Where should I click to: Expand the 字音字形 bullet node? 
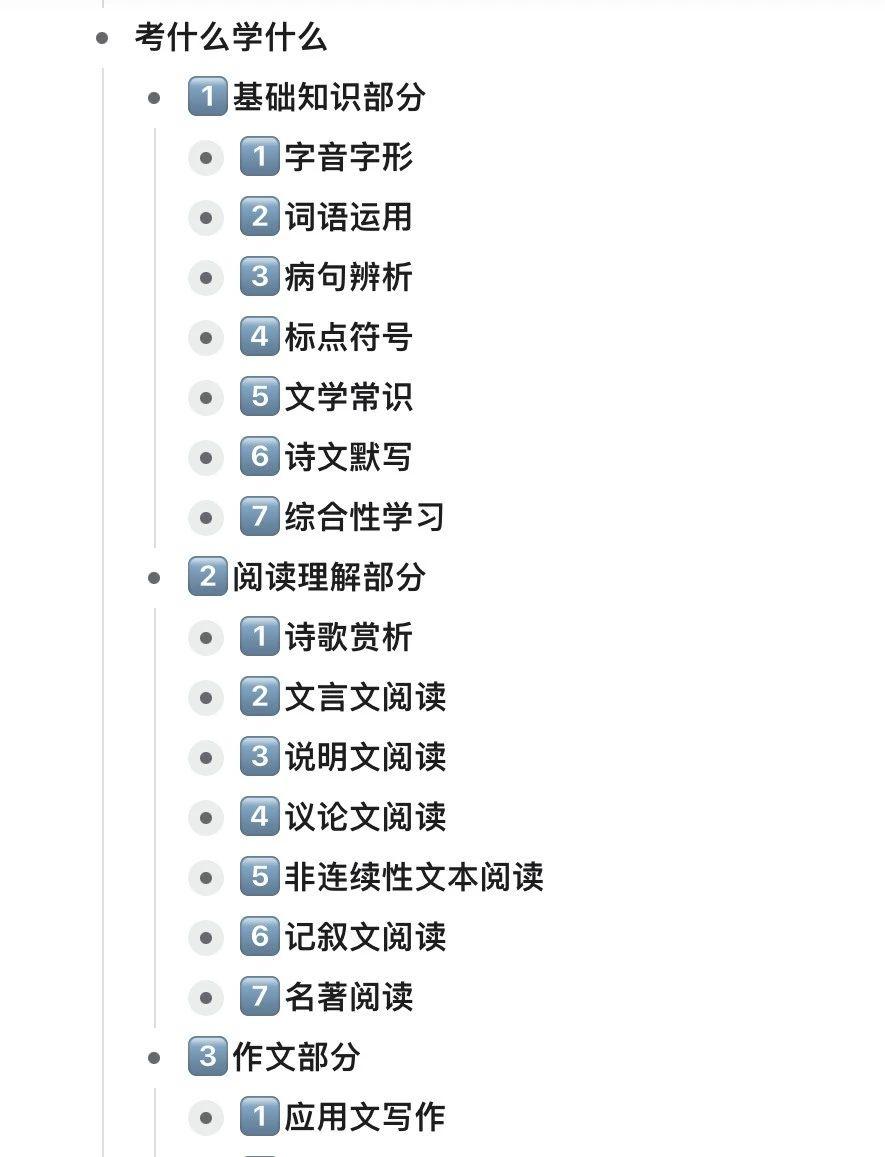(206, 158)
